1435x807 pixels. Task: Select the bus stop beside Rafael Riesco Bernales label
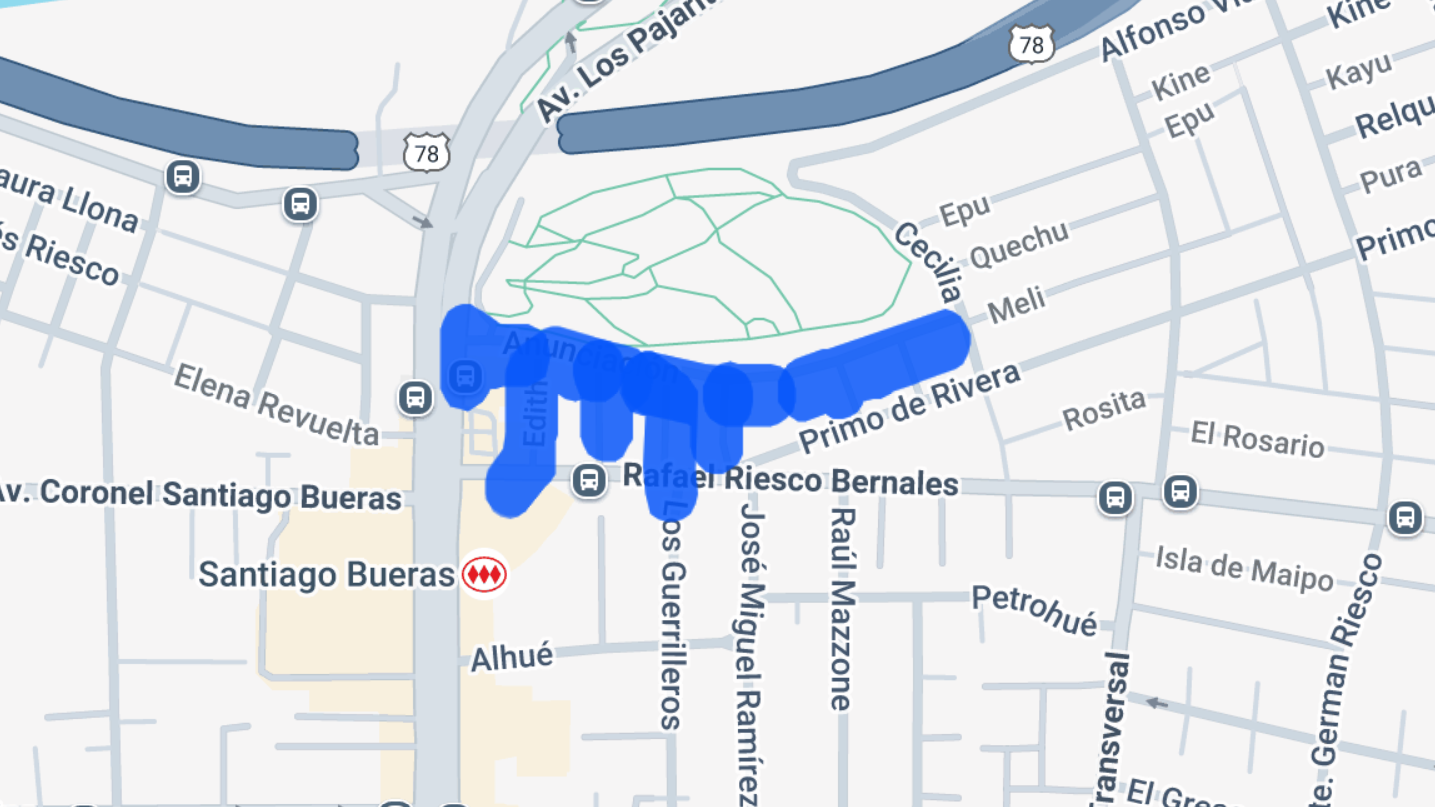point(589,480)
